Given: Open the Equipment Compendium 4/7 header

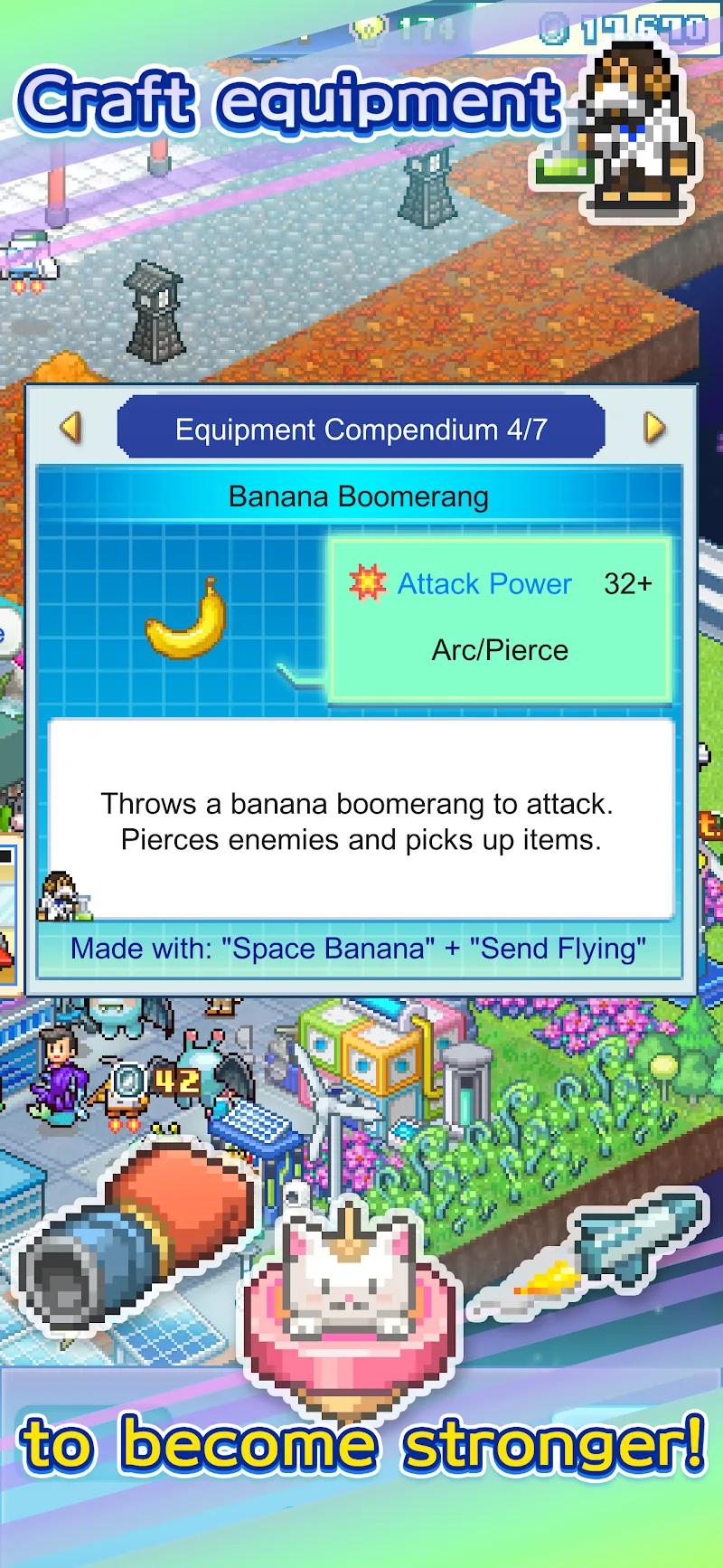Looking at the screenshot, I should click(x=361, y=429).
